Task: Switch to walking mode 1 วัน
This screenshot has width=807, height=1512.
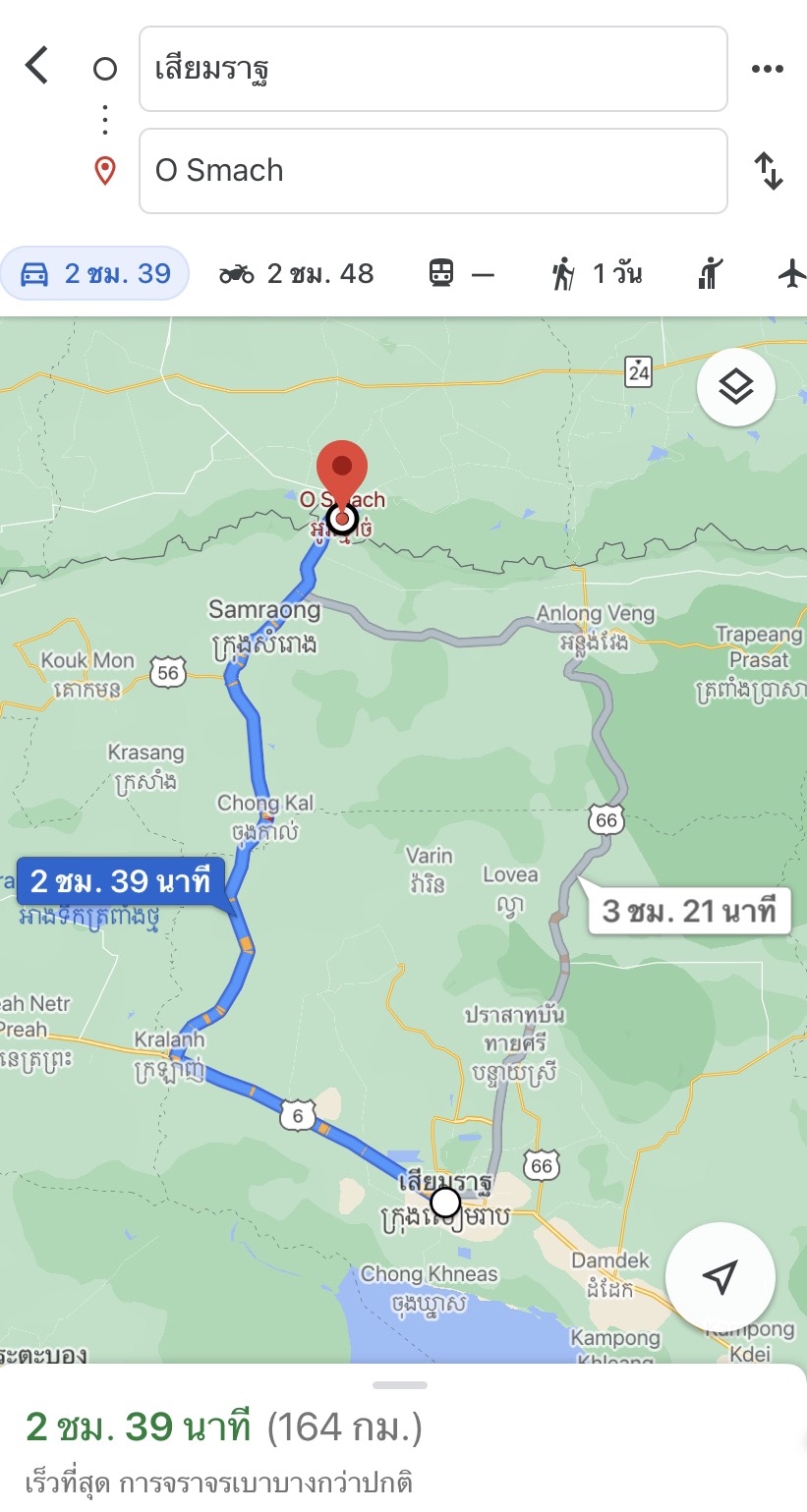Action: click(x=596, y=274)
